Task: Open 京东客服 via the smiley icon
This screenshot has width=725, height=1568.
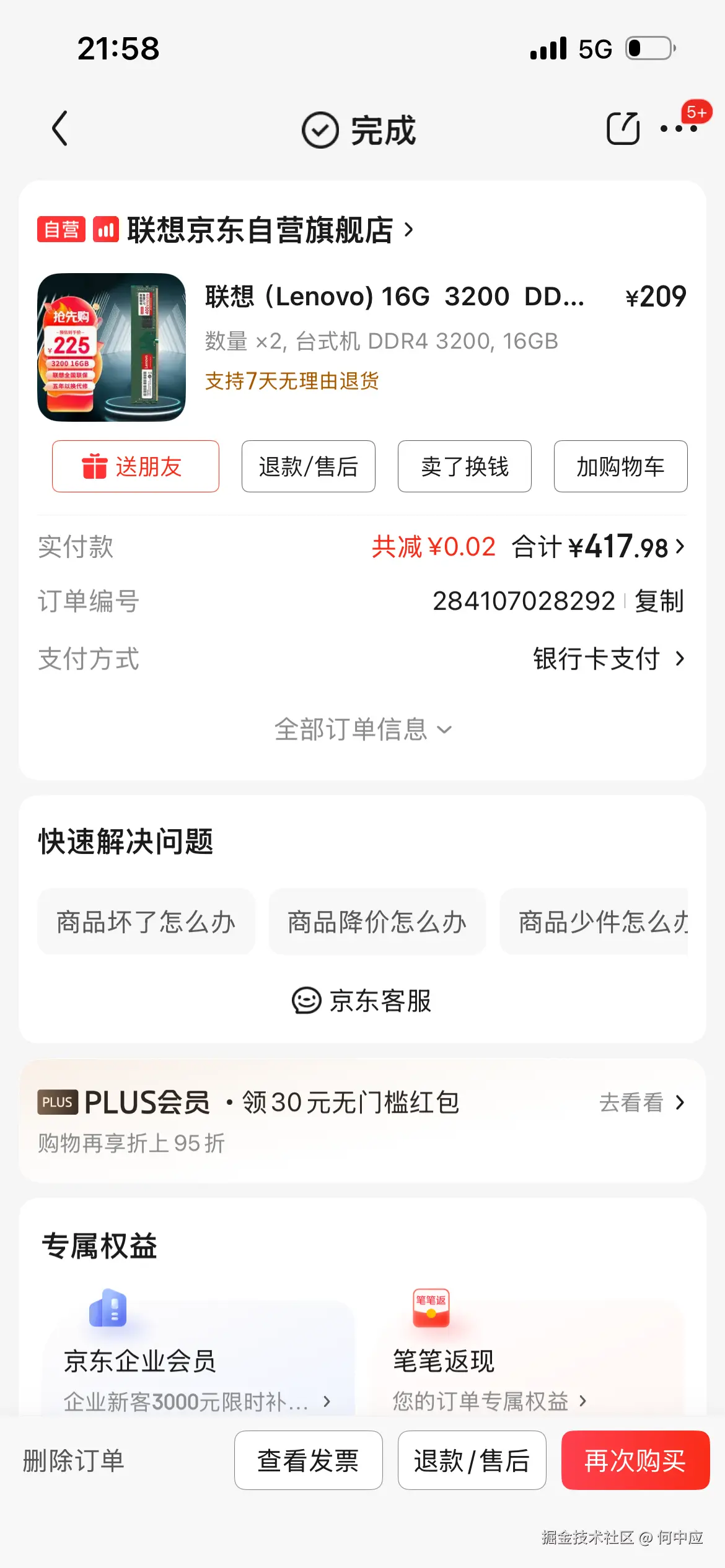Action: pyautogui.click(x=307, y=1000)
